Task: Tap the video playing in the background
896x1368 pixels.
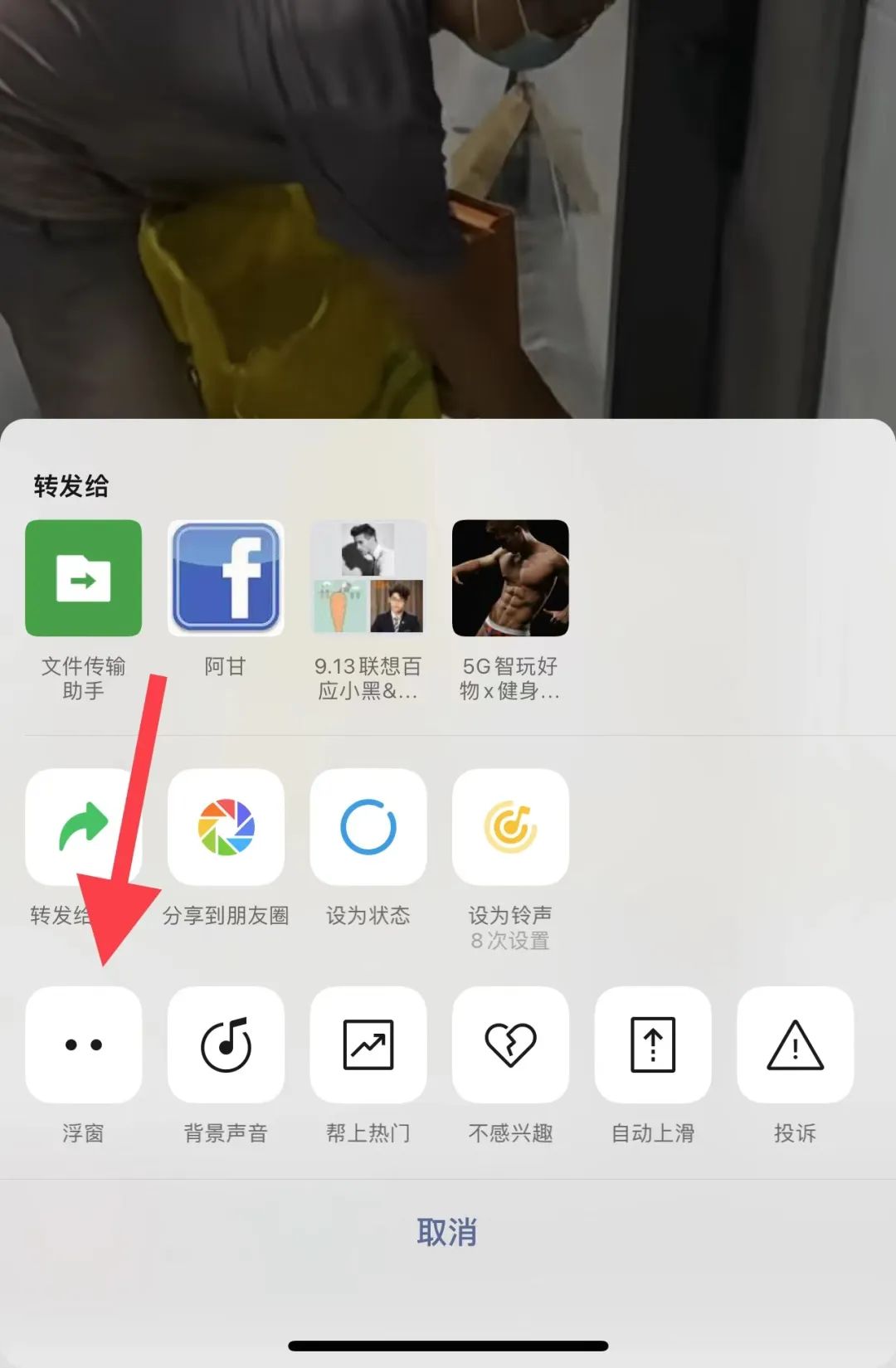Action: pos(448,207)
